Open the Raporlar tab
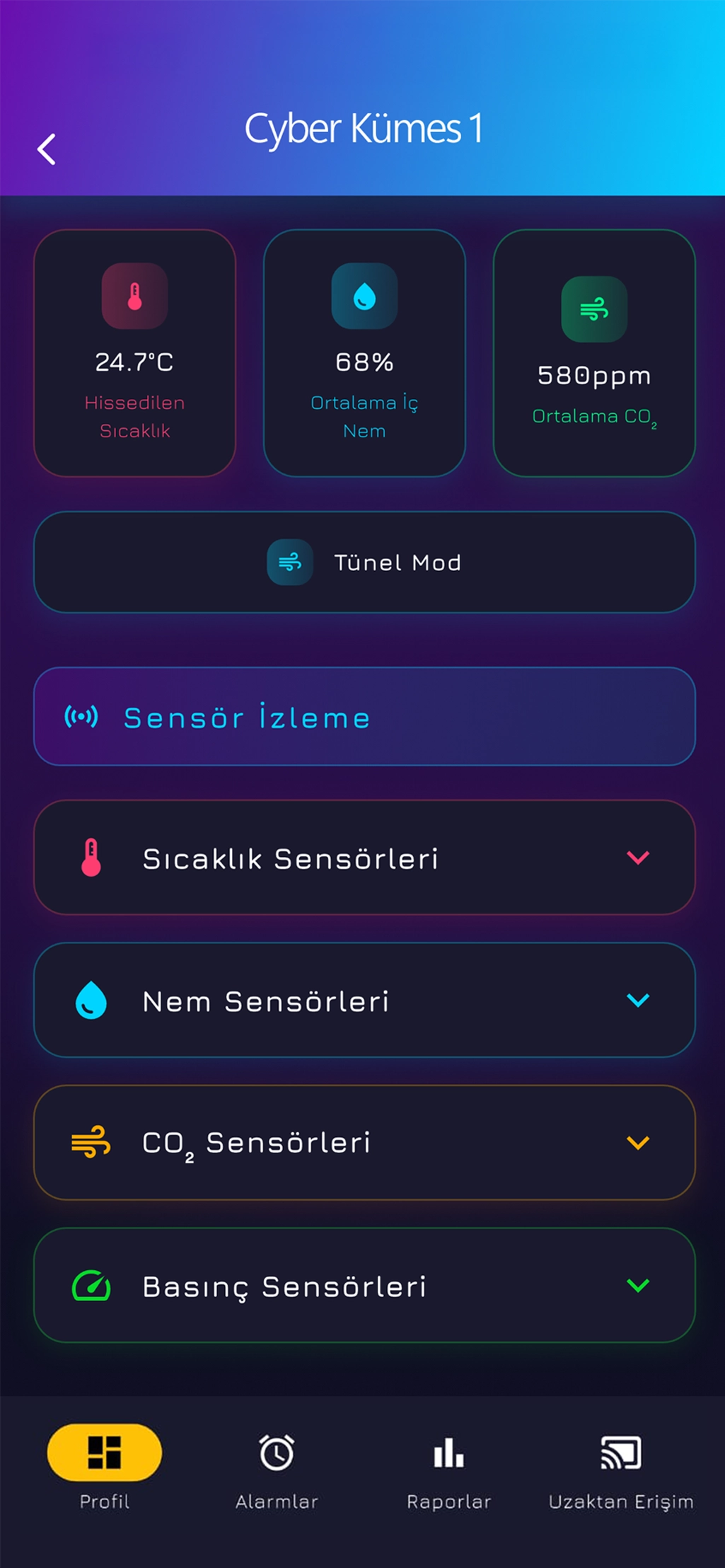The height and width of the screenshot is (1568, 725). click(x=449, y=1460)
